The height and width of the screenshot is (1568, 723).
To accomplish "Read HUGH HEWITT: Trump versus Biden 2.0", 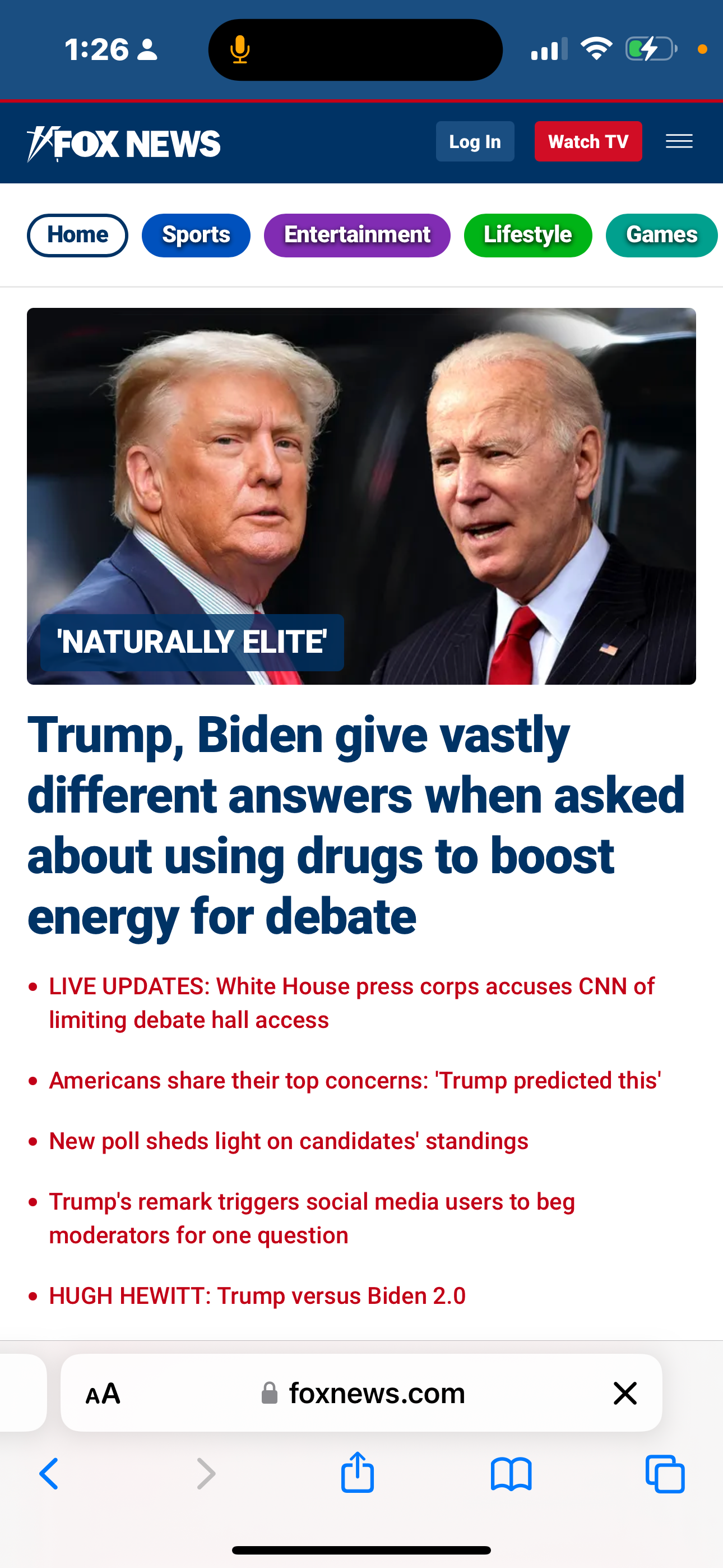I will pyautogui.click(x=257, y=1296).
